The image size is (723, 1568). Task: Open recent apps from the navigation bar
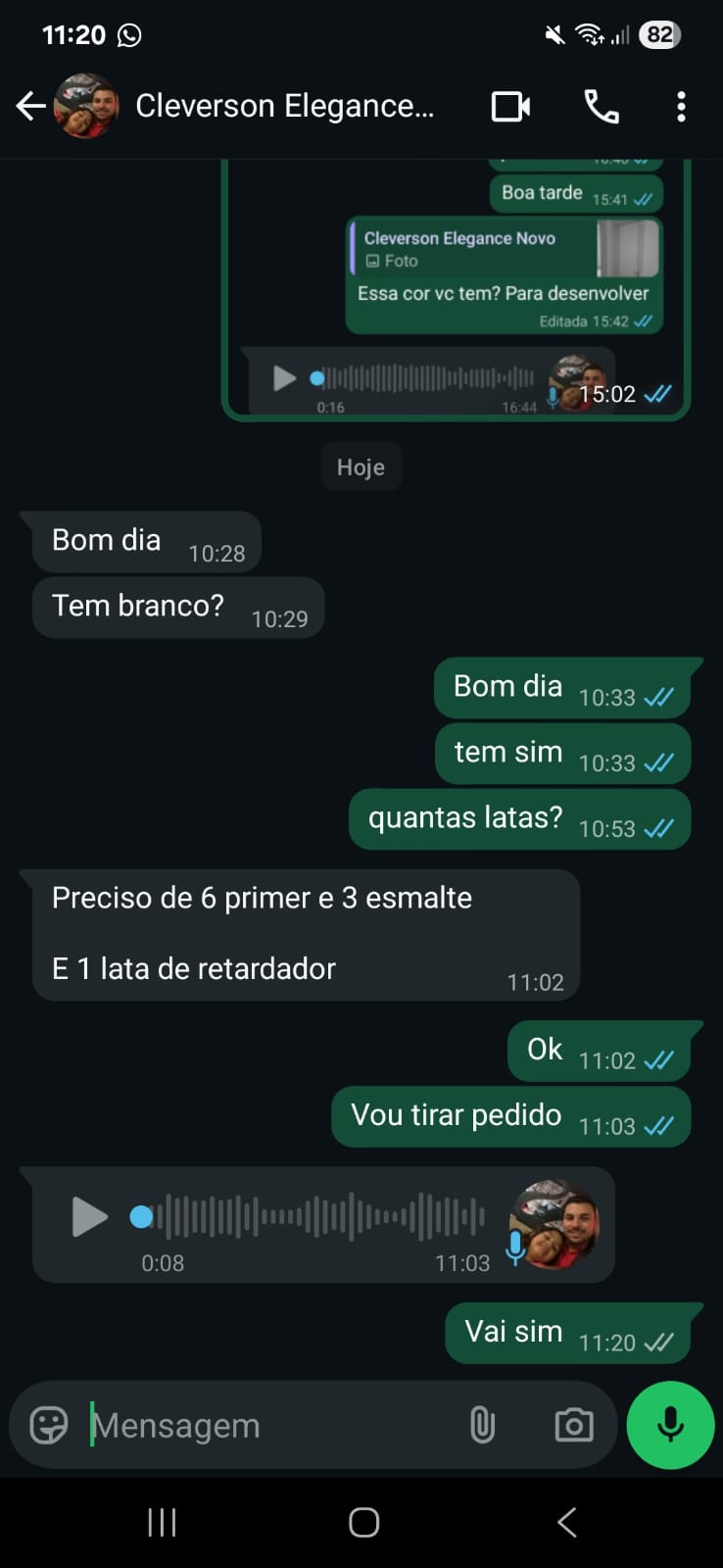(x=162, y=1522)
